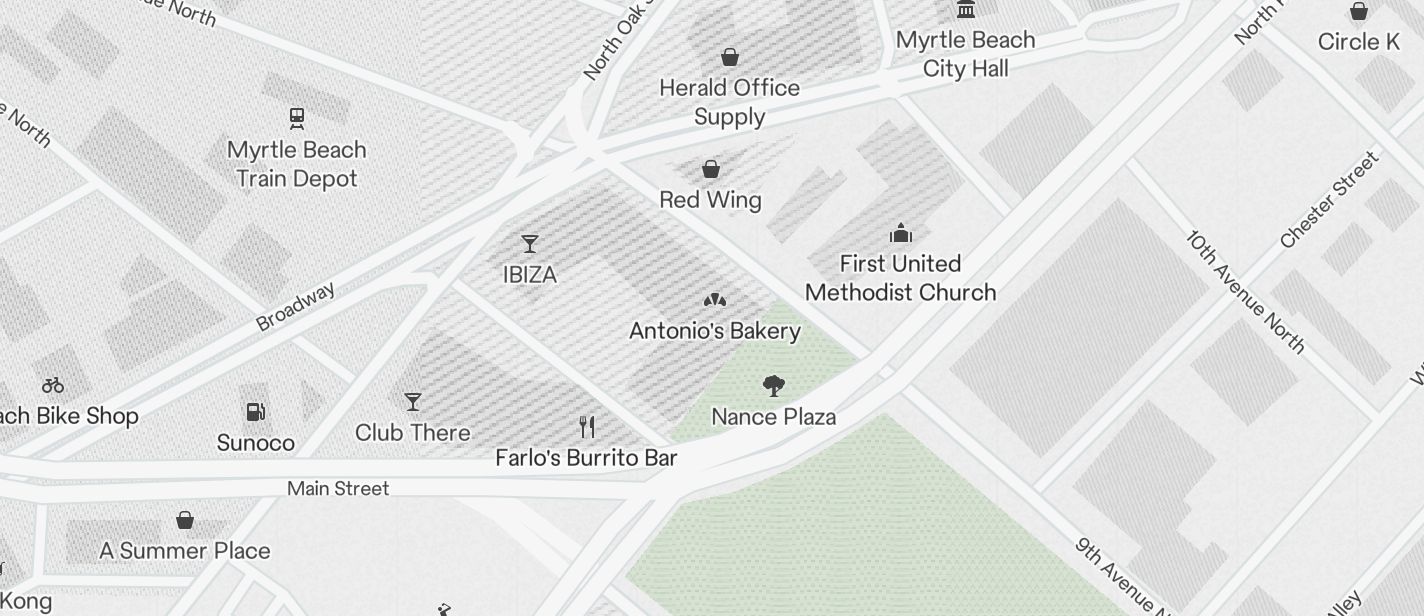This screenshot has height=616, width=1424.
Task: Open the A Summer Place shop marker
Action: click(185, 520)
